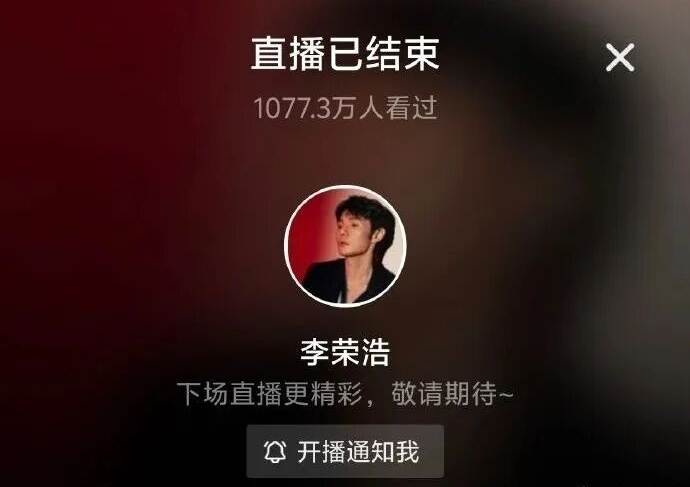Image resolution: width=690 pixels, height=487 pixels.
Task: Open 李荣浩's profile avatar
Action: [x=345, y=246]
